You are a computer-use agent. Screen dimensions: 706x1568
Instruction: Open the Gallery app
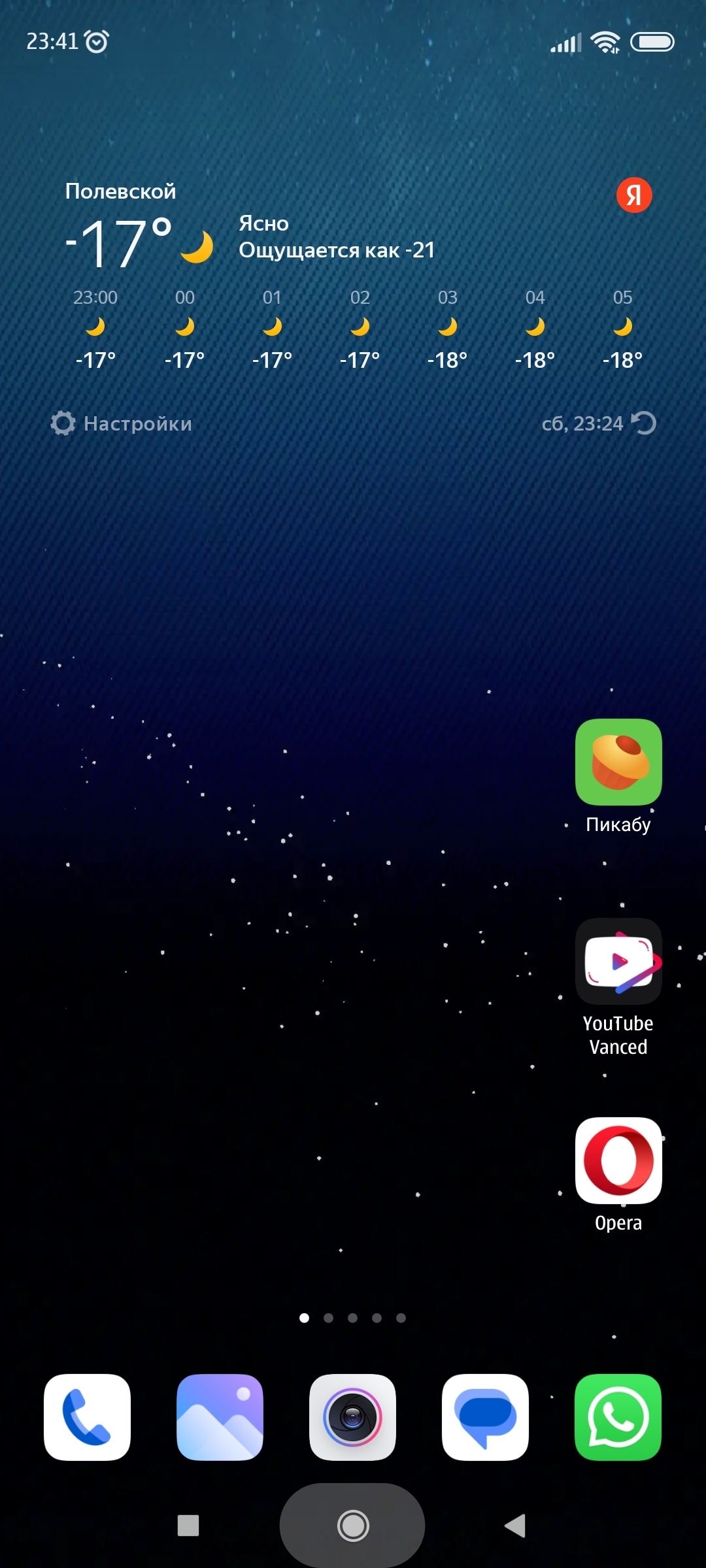(220, 1417)
